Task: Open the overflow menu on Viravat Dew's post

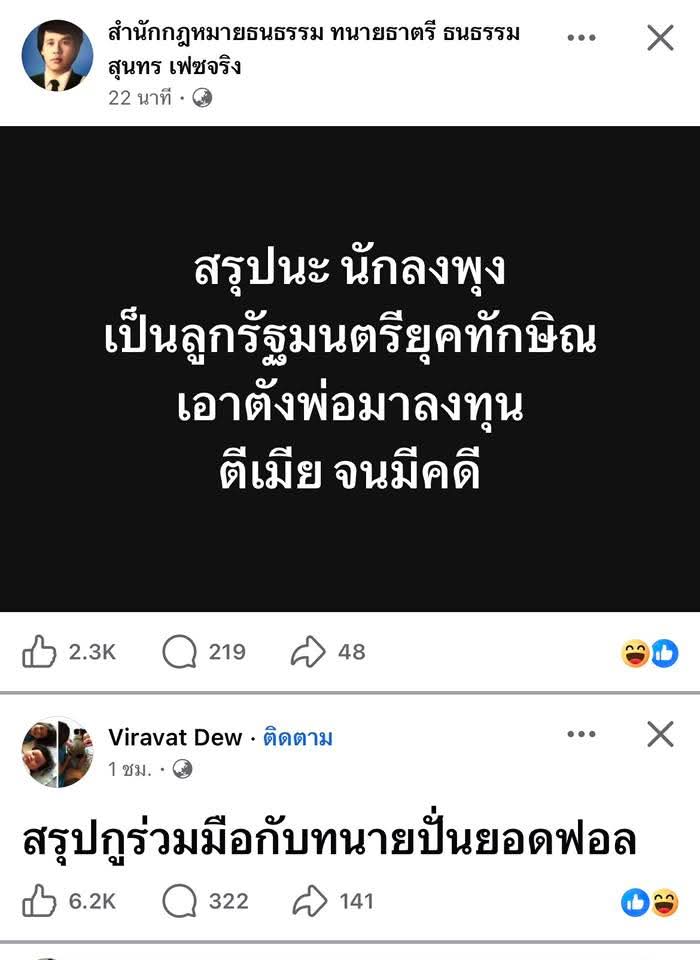Action: coord(581,735)
